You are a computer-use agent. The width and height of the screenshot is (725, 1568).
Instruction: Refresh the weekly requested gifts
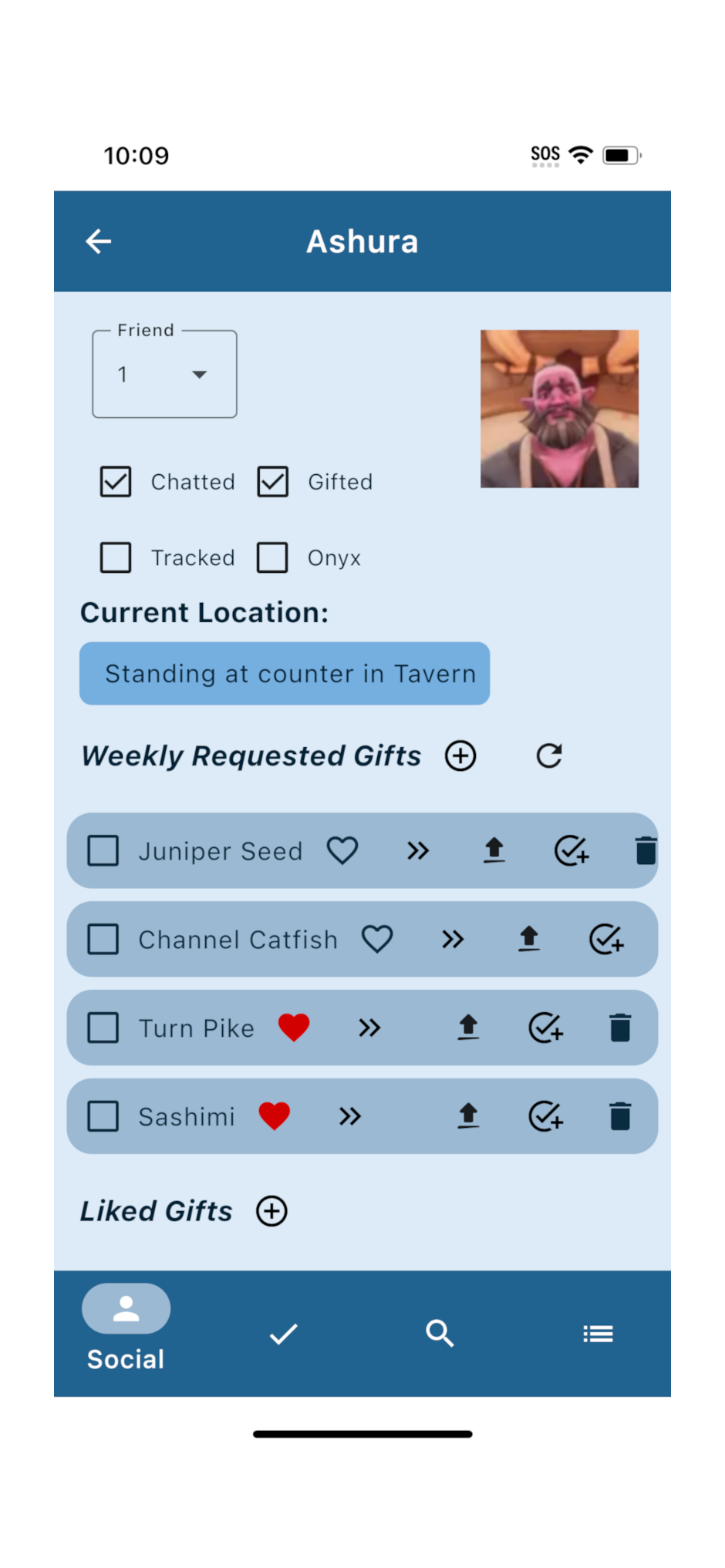point(549,755)
